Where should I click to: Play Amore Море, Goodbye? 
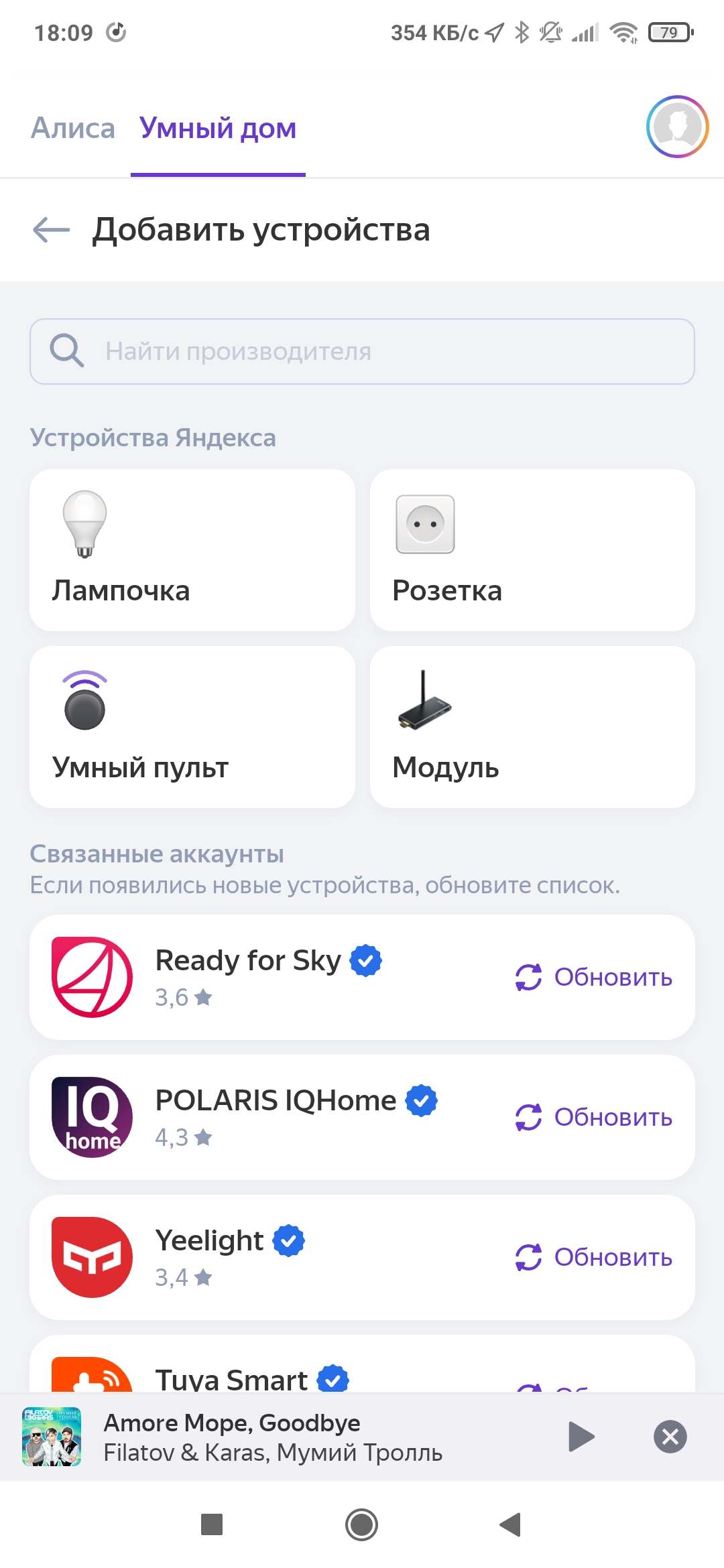[581, 1437]
